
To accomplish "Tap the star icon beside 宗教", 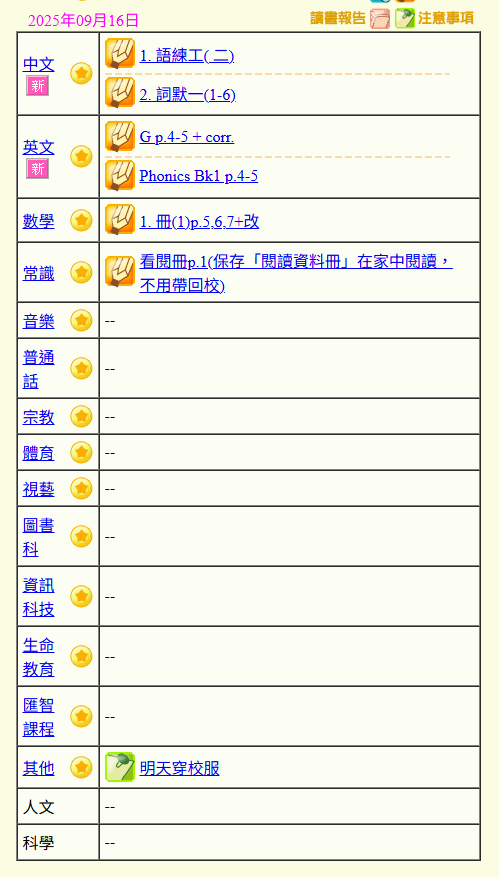I will [81, 417].
